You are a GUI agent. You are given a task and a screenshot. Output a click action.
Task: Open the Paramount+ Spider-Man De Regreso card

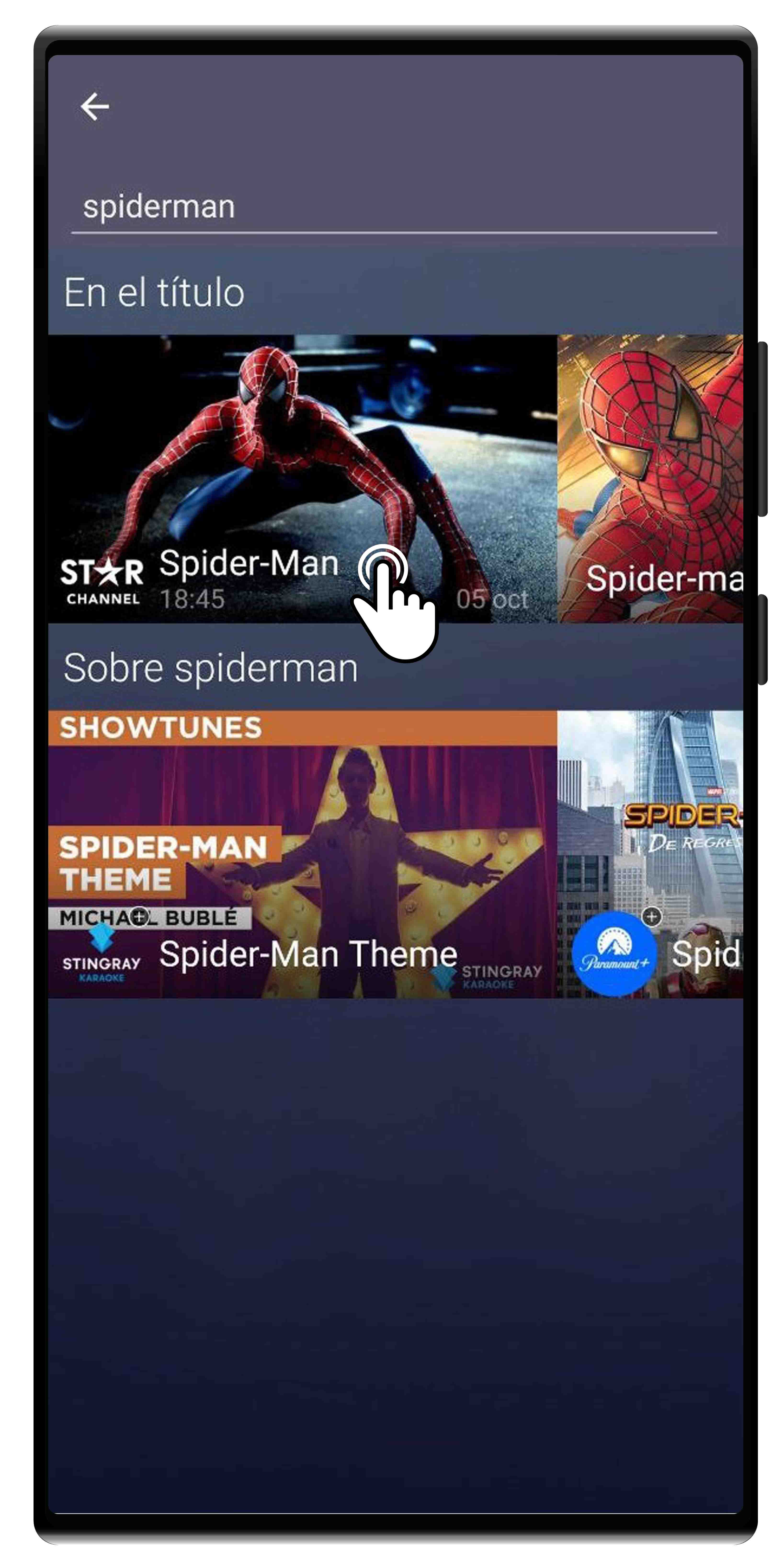point(649,853)
